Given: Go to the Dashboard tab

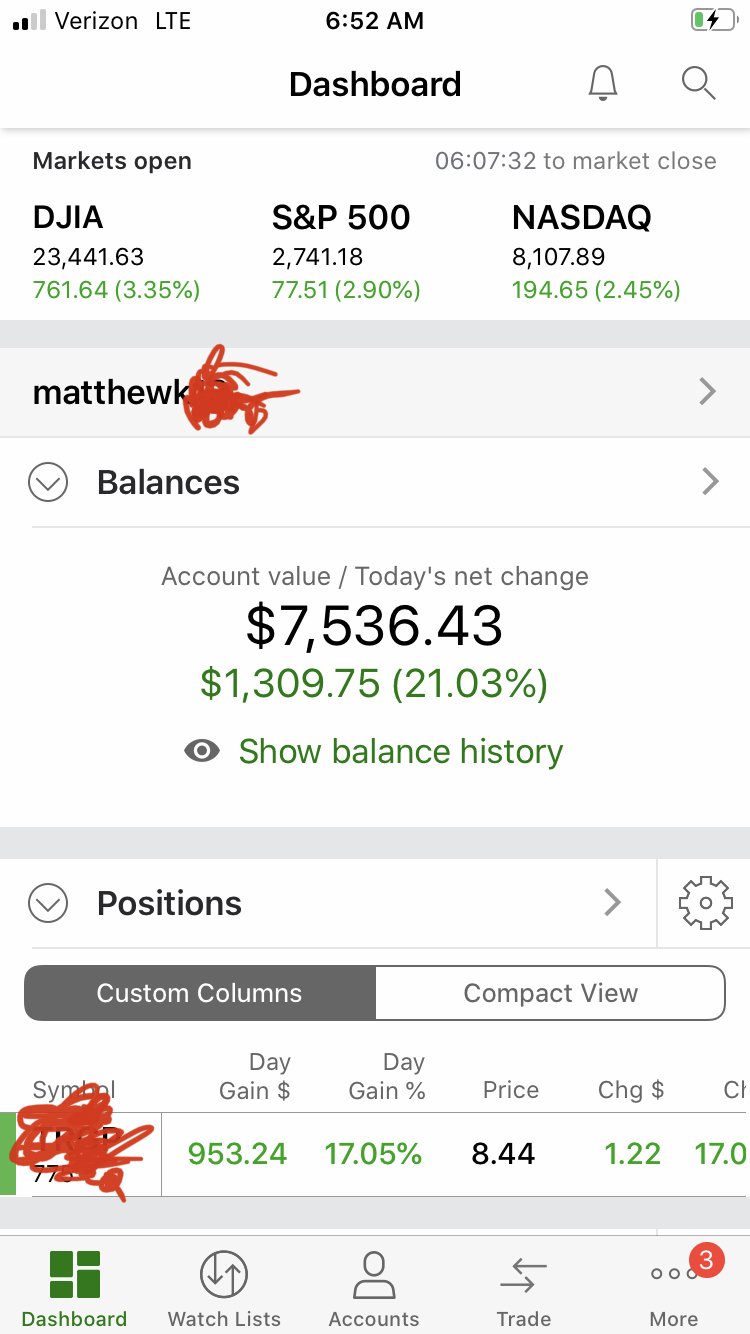Looking at the screenshot, I should click(74, 1288).
